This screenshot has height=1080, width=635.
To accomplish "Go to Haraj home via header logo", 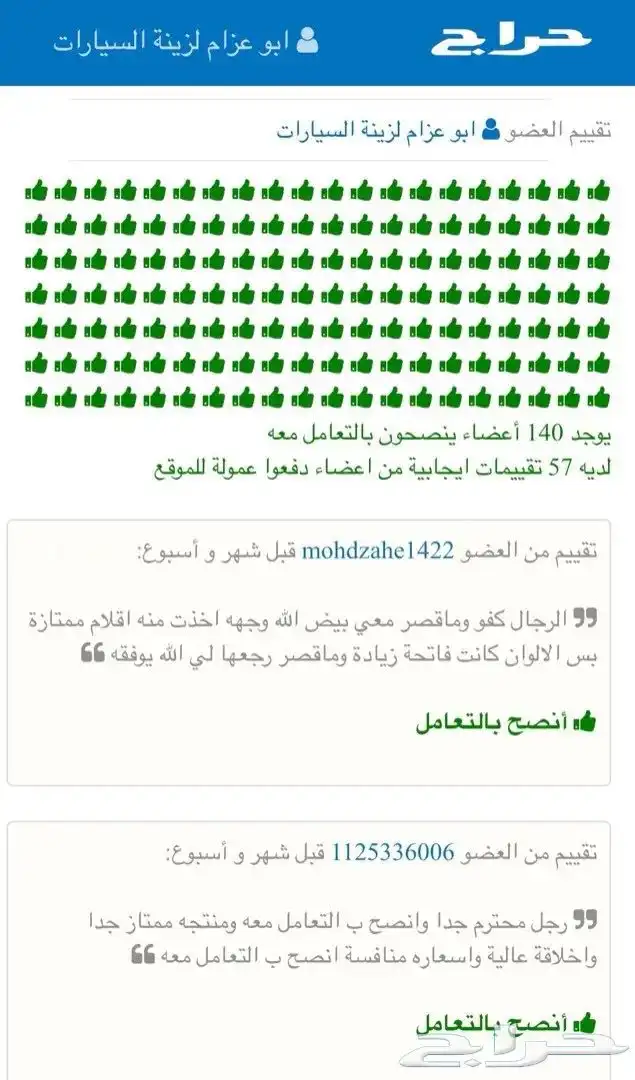I will (511, 40).
